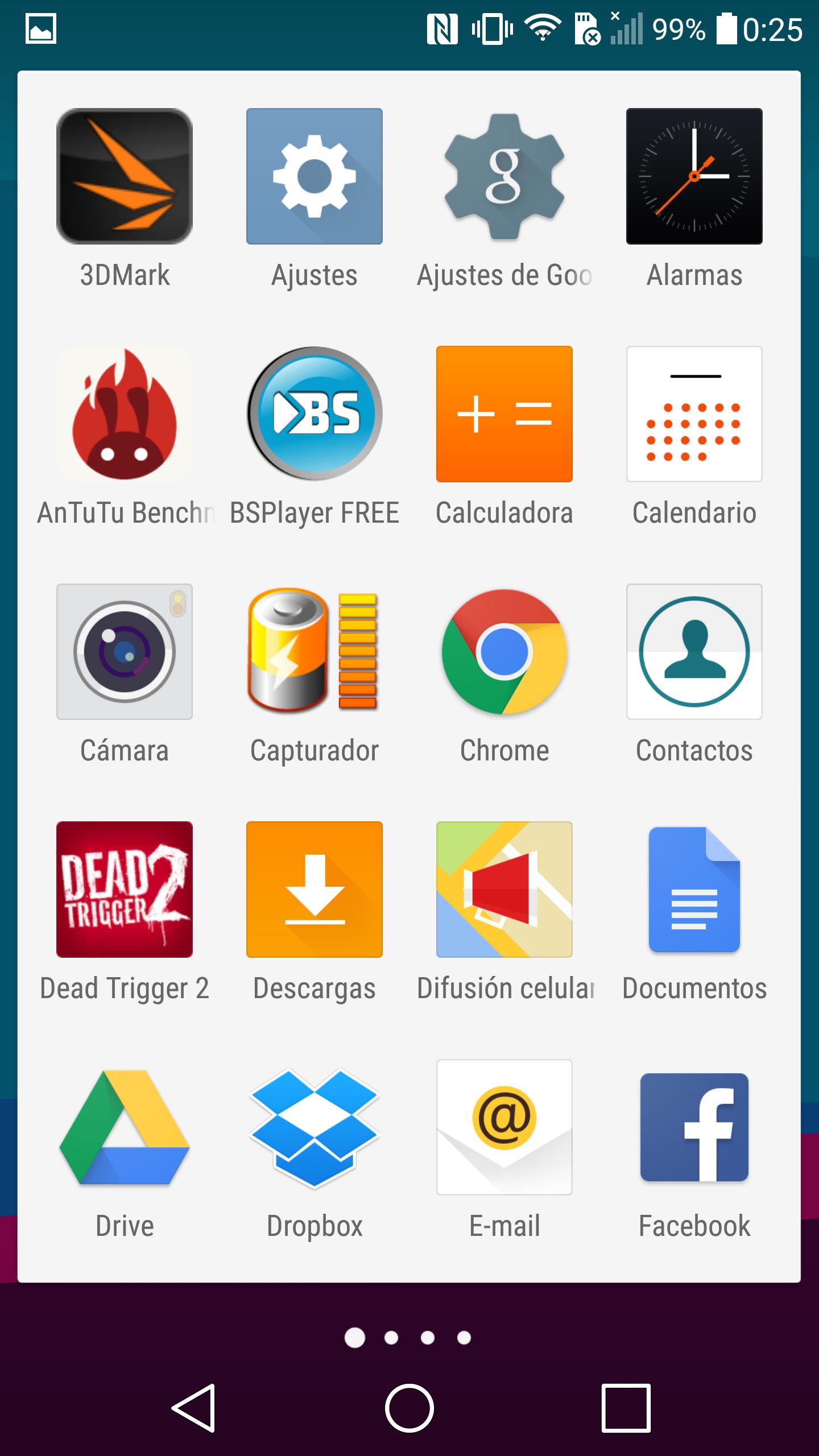Screen dimensions: 819x1456
Task: Open the Alarmas clock app
Action: [x=694, y=176]
